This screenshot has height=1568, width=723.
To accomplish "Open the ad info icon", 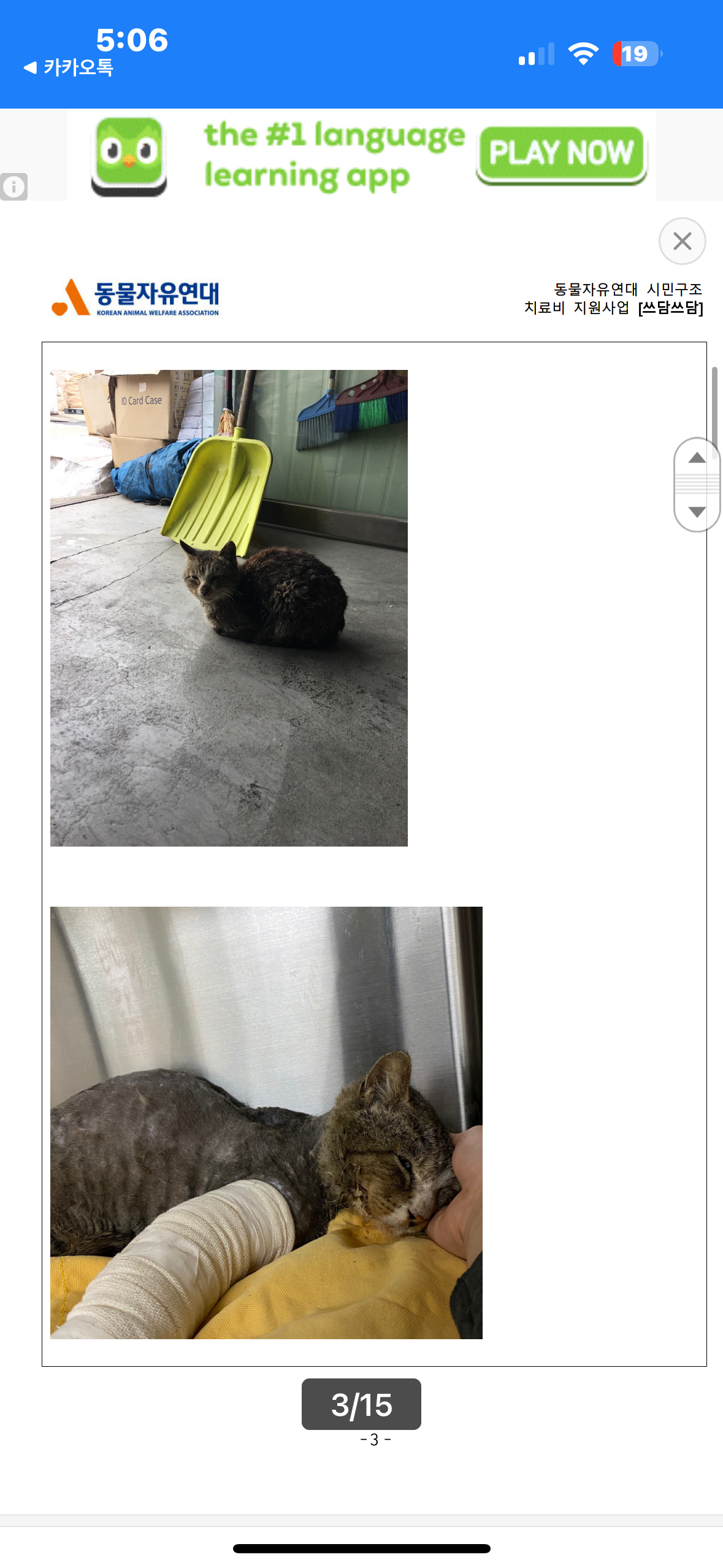I will (13, 186).
